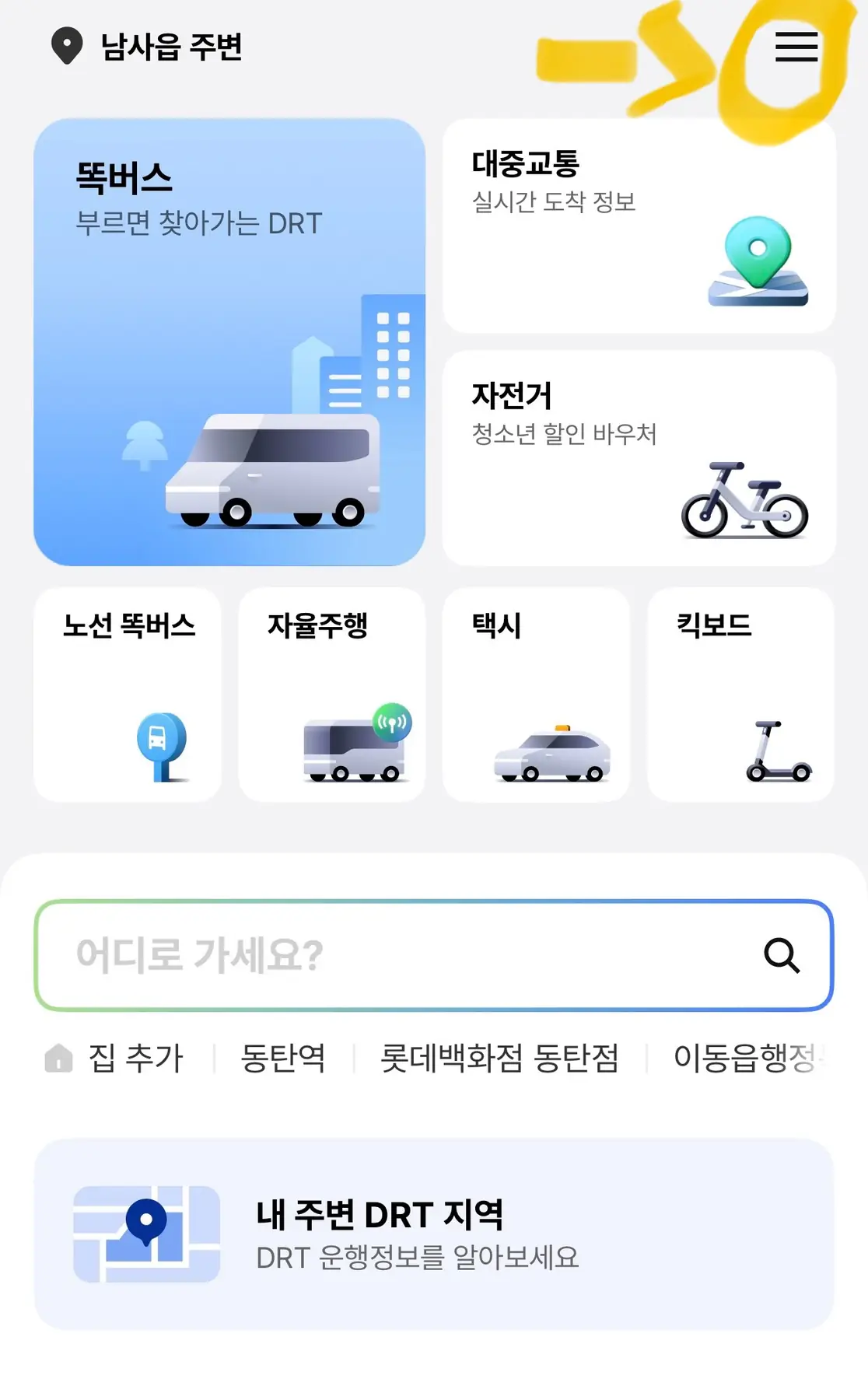Viewport: 868px width, 1400px height.
Task: Select 롯데백화점 동탄점 shortcut
Action: tap(499, 1058)
